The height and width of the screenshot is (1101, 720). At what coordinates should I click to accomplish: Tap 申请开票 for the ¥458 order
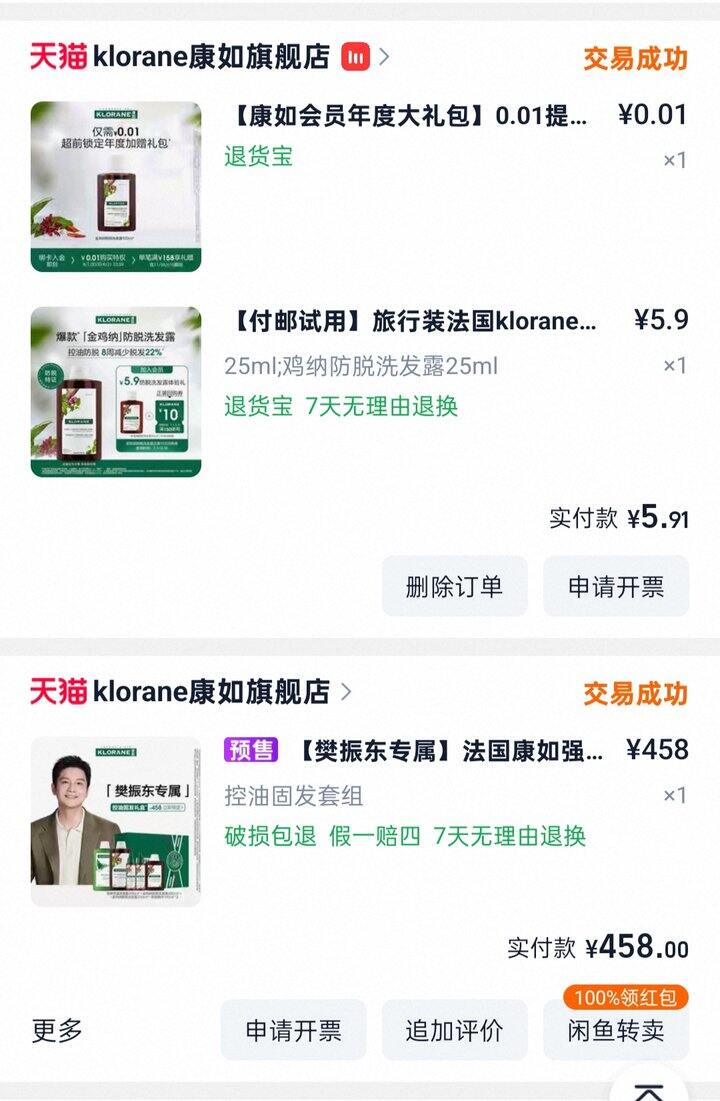[x=293, y=1030]
